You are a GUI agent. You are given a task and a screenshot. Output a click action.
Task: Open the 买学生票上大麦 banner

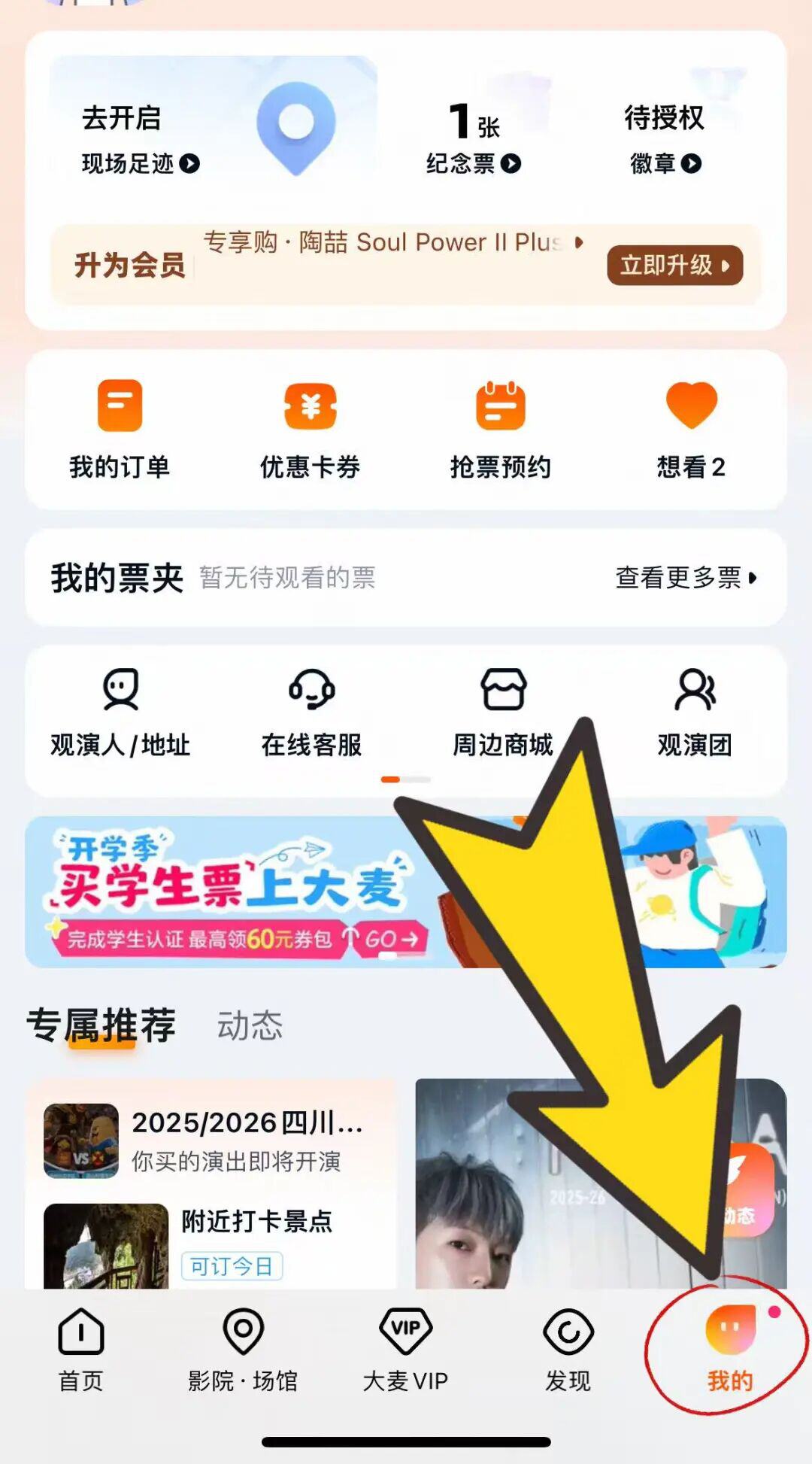pos(226,892)
